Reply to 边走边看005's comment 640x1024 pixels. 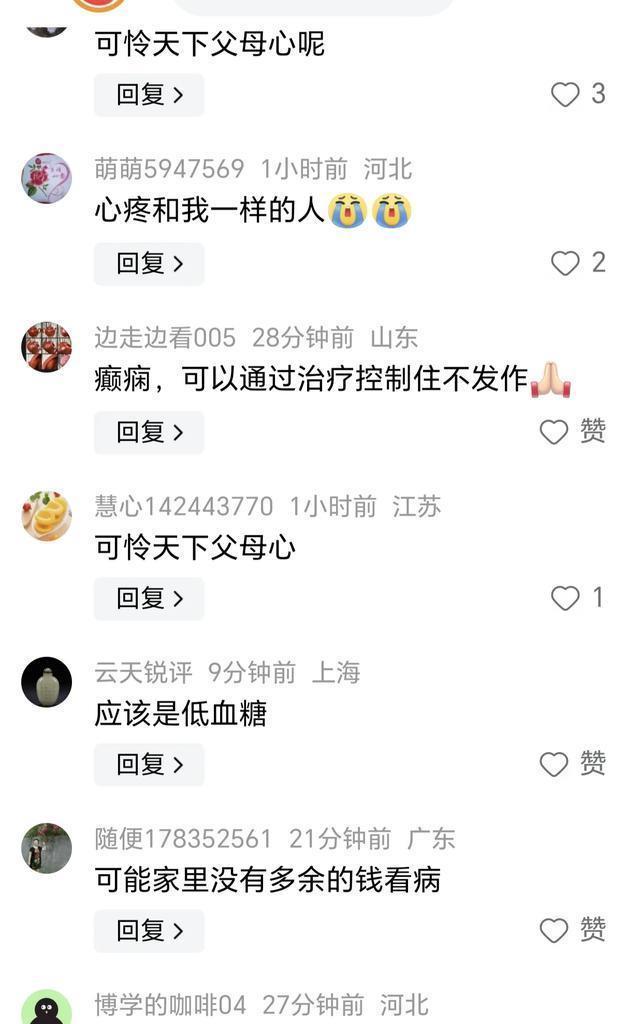pos(149,432)
